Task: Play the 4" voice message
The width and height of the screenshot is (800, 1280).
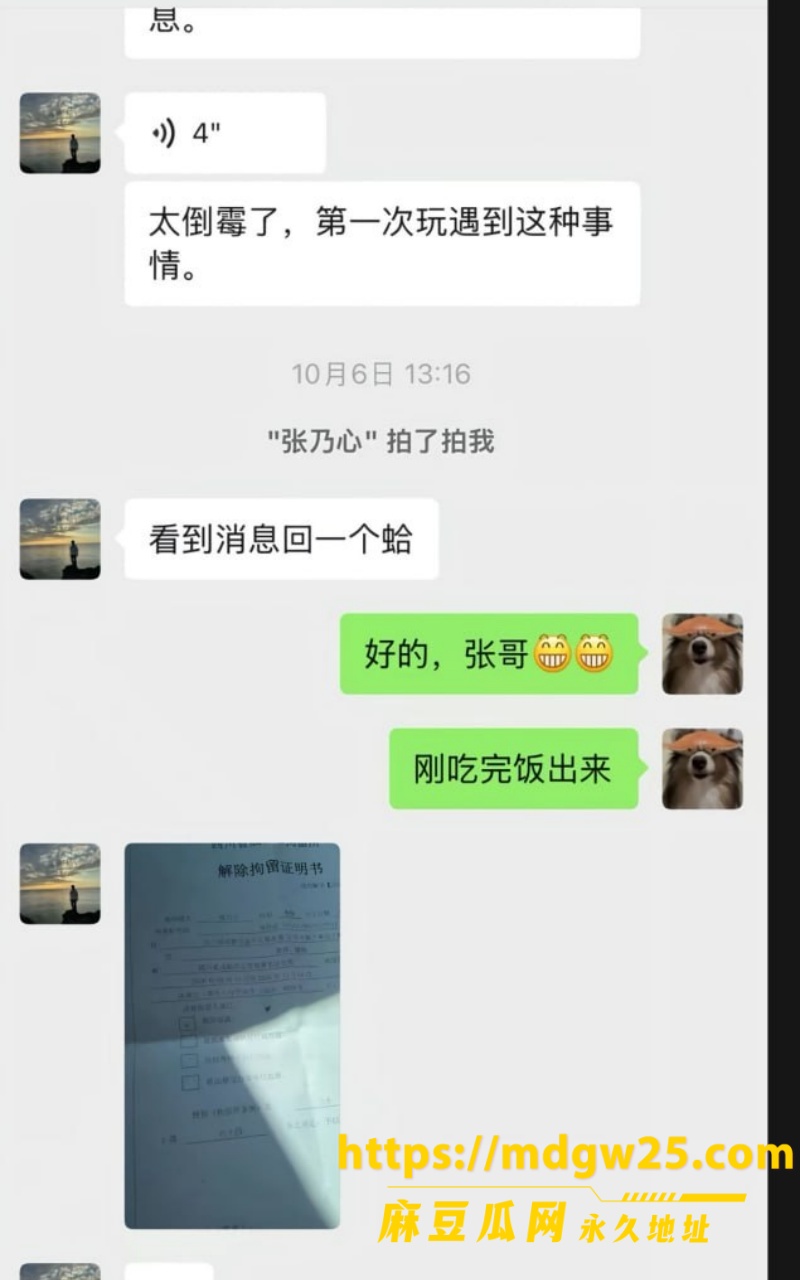Action: 225,133
